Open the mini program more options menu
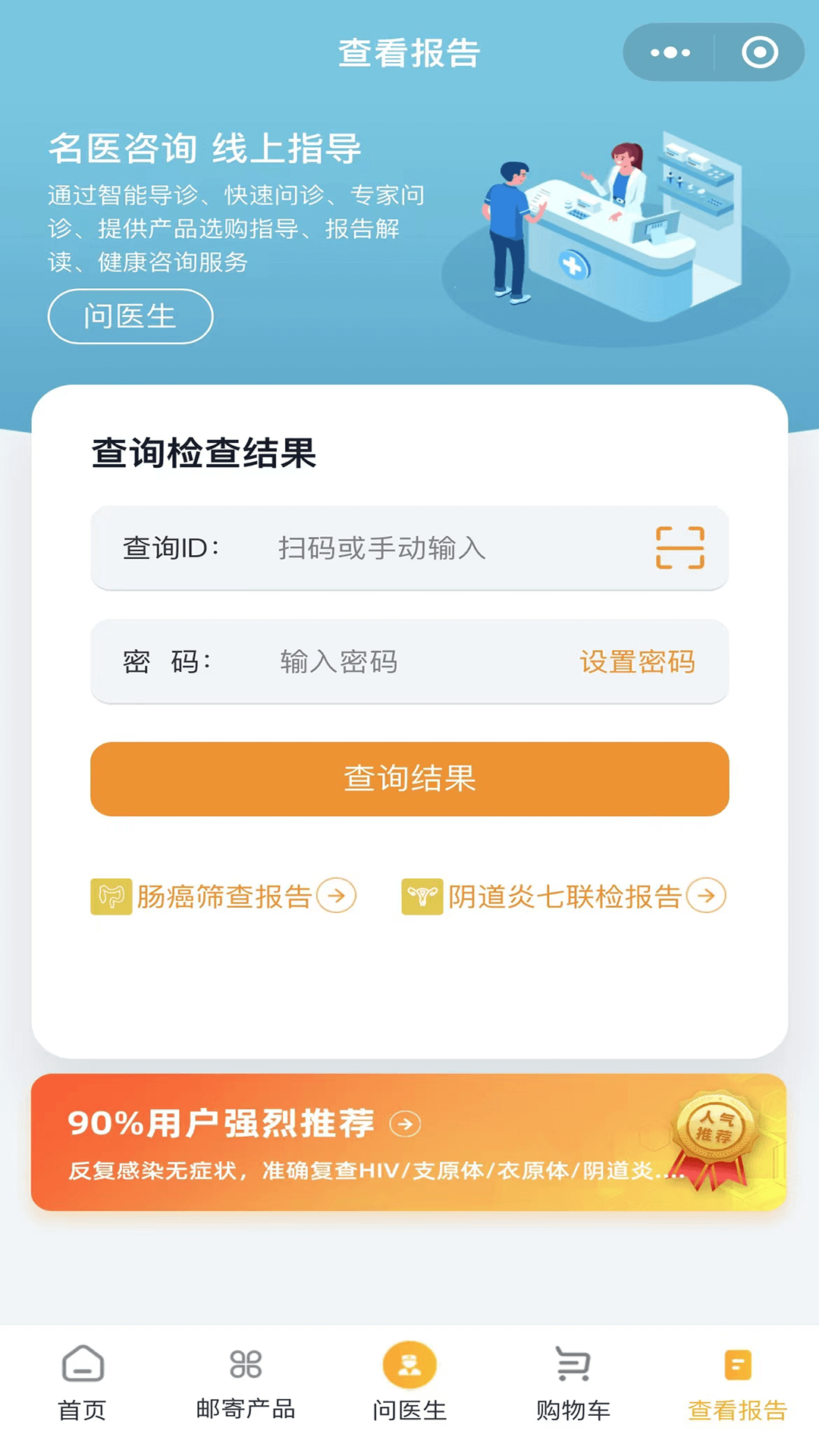The image size is (819, 1456). pyautogui.click(x=670, y=52)
